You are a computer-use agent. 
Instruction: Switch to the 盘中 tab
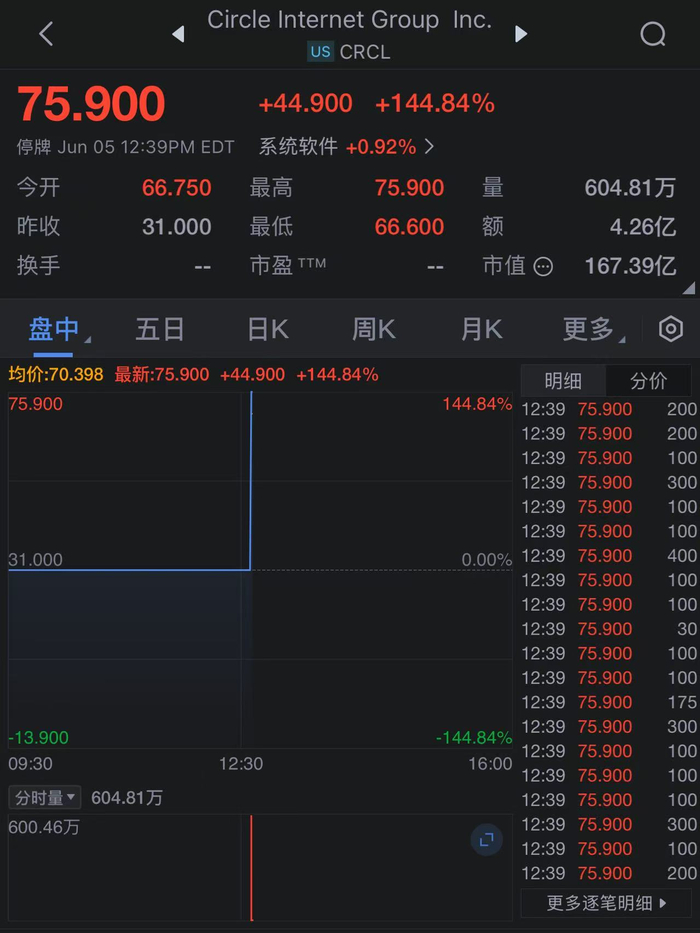pos(54,329)
